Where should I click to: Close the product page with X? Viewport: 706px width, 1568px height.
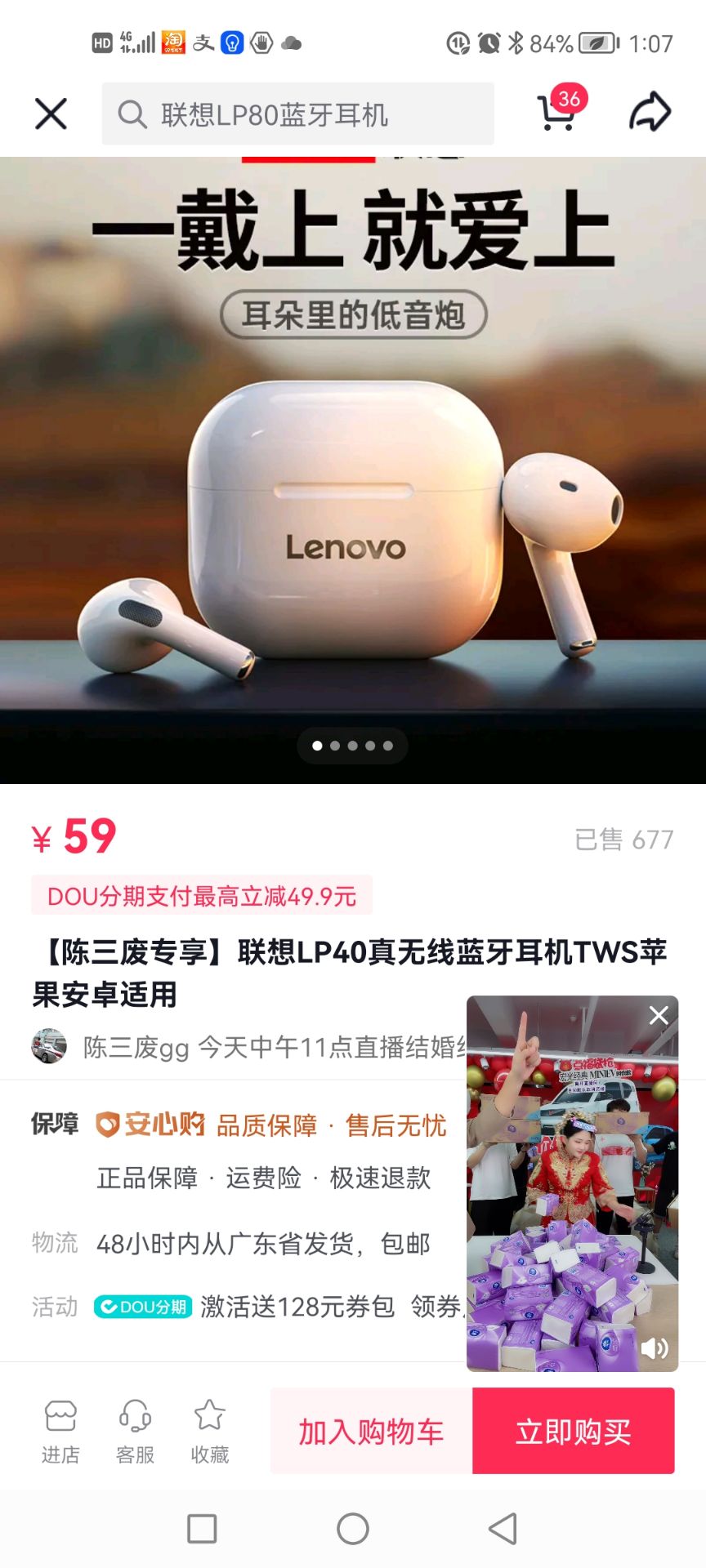click(x=51, y=114)
